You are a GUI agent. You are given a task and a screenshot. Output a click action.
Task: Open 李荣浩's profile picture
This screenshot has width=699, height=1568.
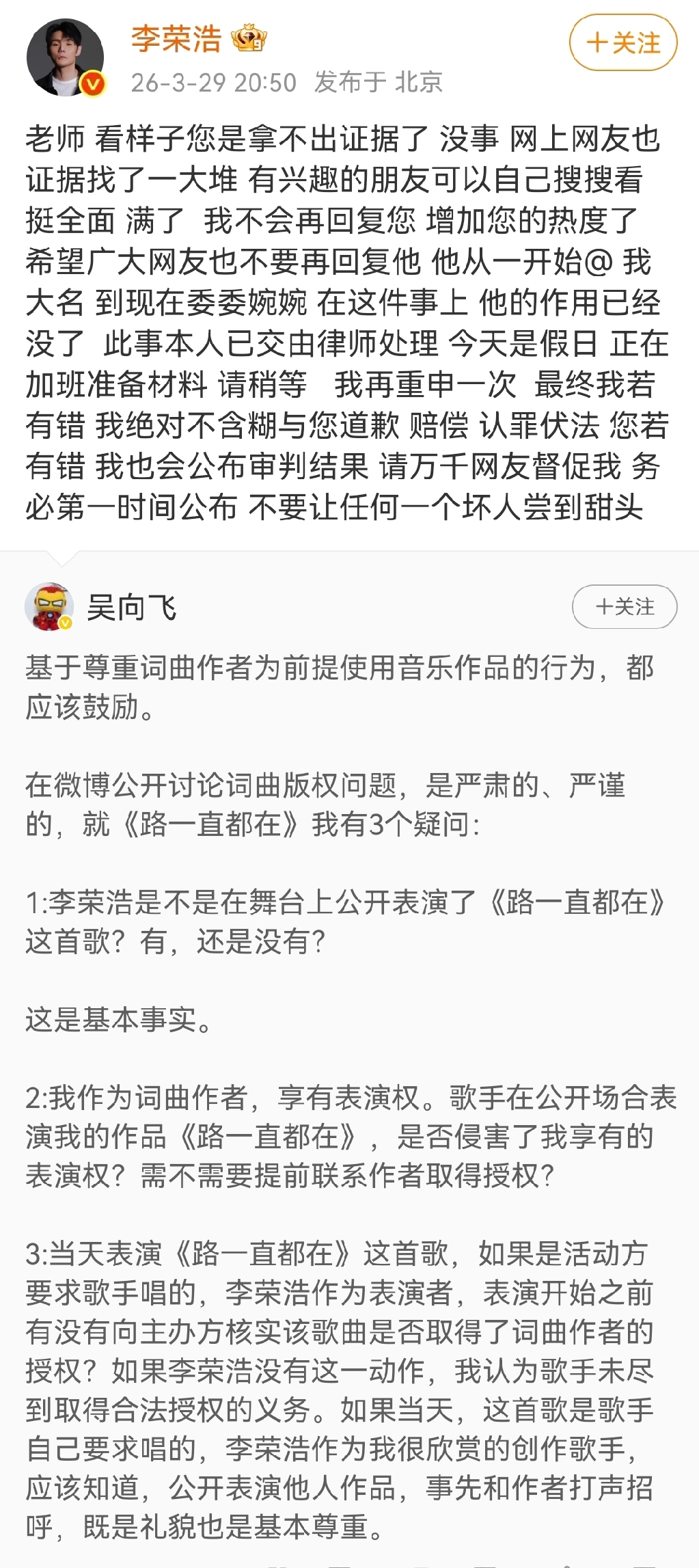pos(65,57)
